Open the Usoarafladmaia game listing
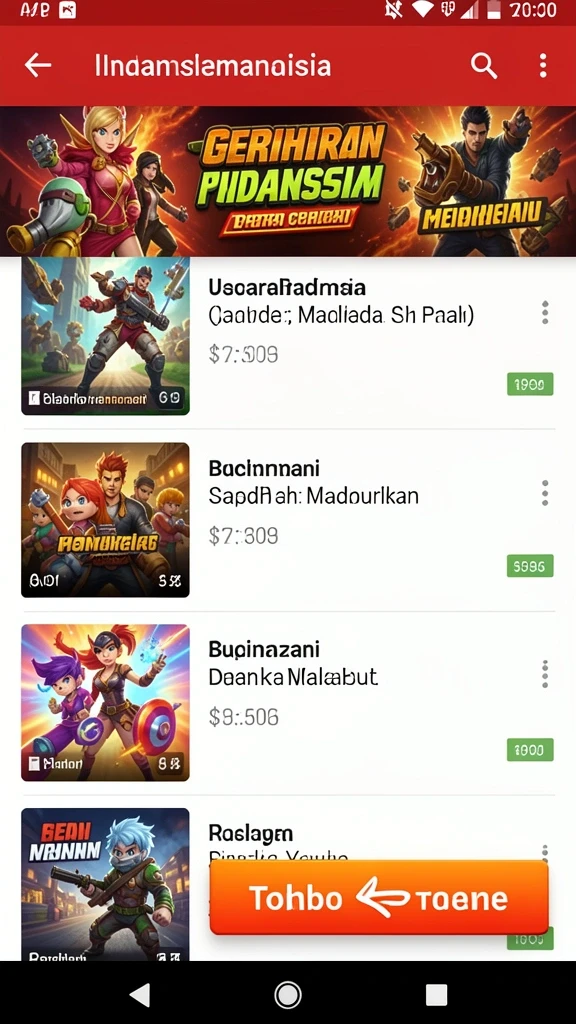This screenshot has height=1024, width=576. point(288,336)
